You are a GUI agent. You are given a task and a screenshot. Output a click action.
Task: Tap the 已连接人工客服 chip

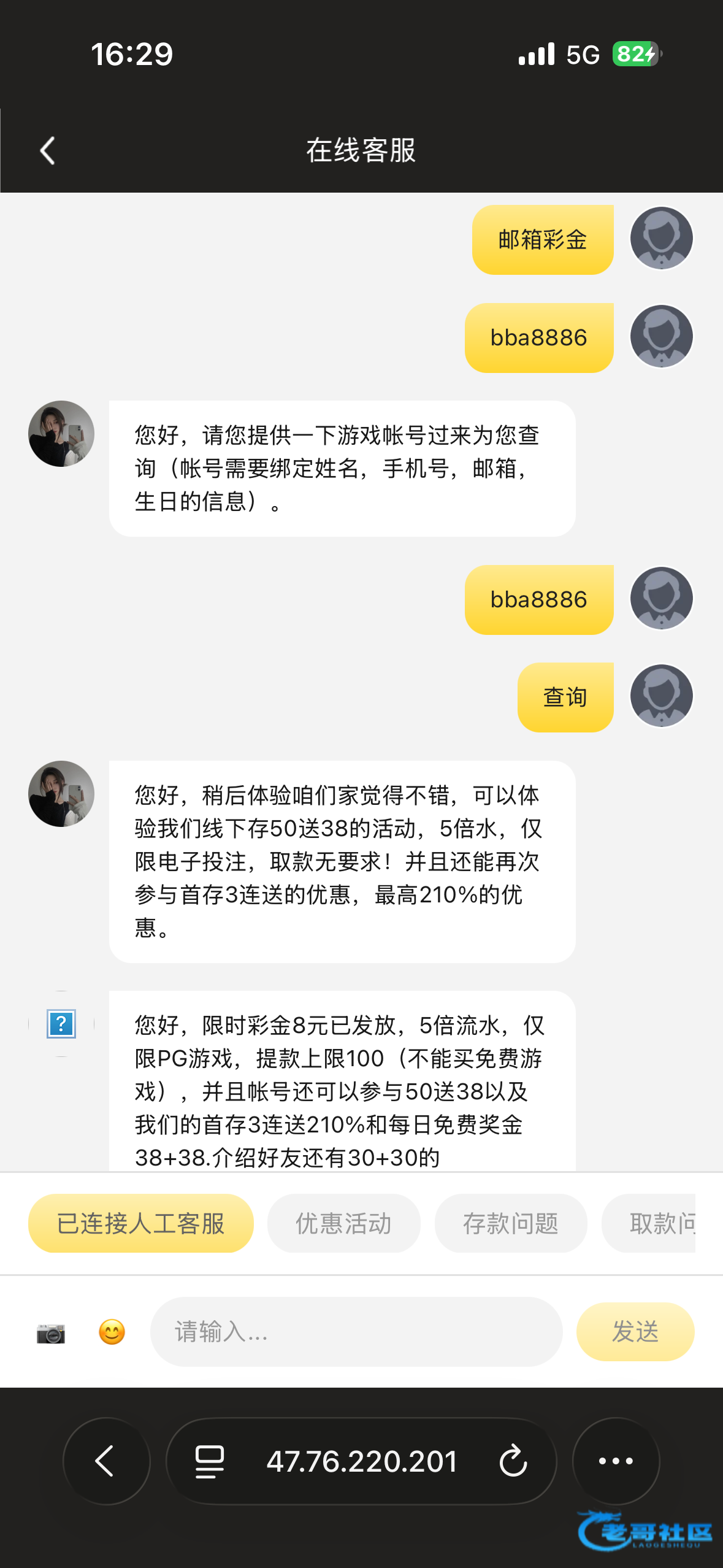click(x=141, y=1223)
